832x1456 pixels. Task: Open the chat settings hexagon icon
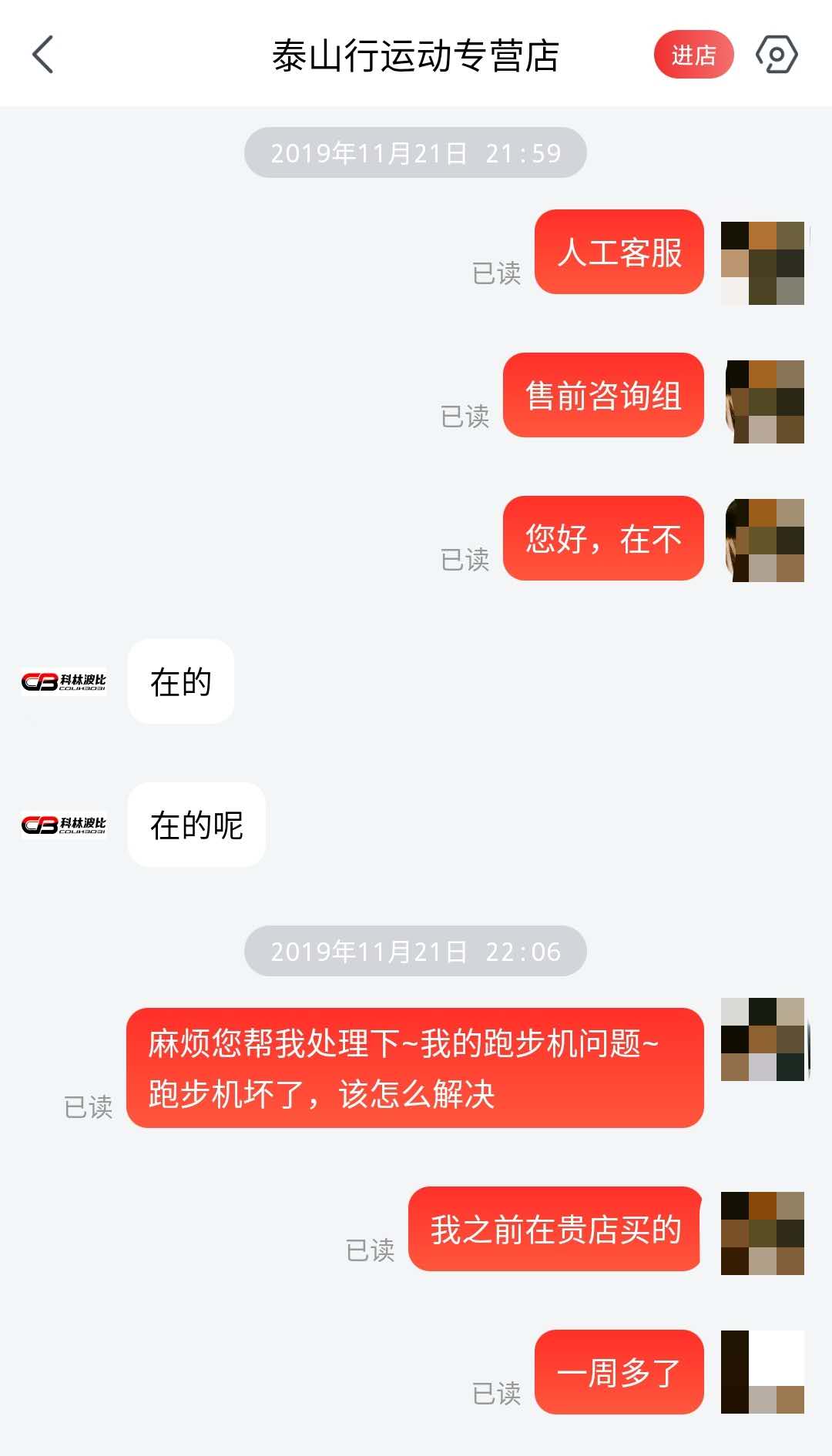pyautogui.click(x=776, y=55)
